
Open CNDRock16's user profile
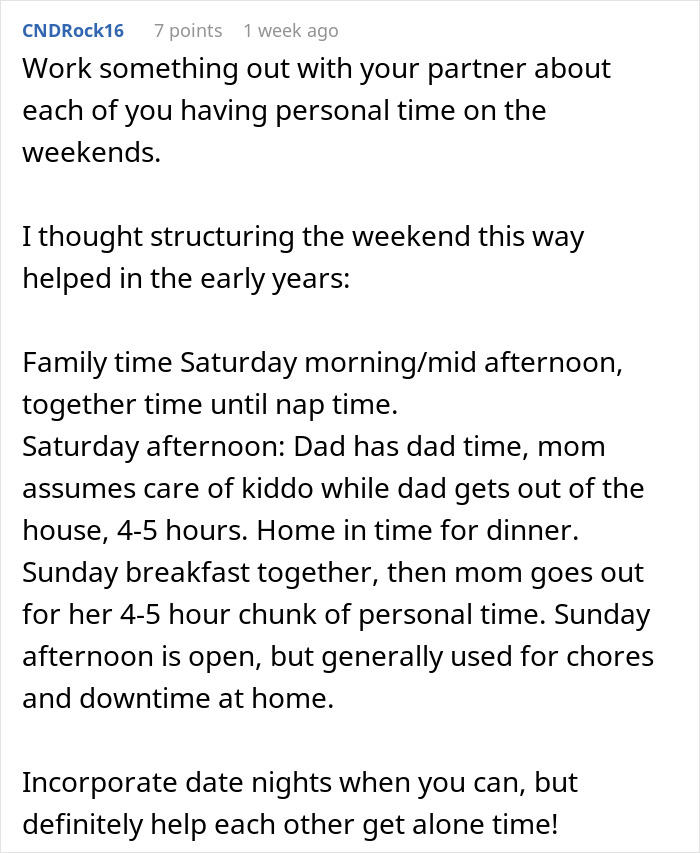73,30
